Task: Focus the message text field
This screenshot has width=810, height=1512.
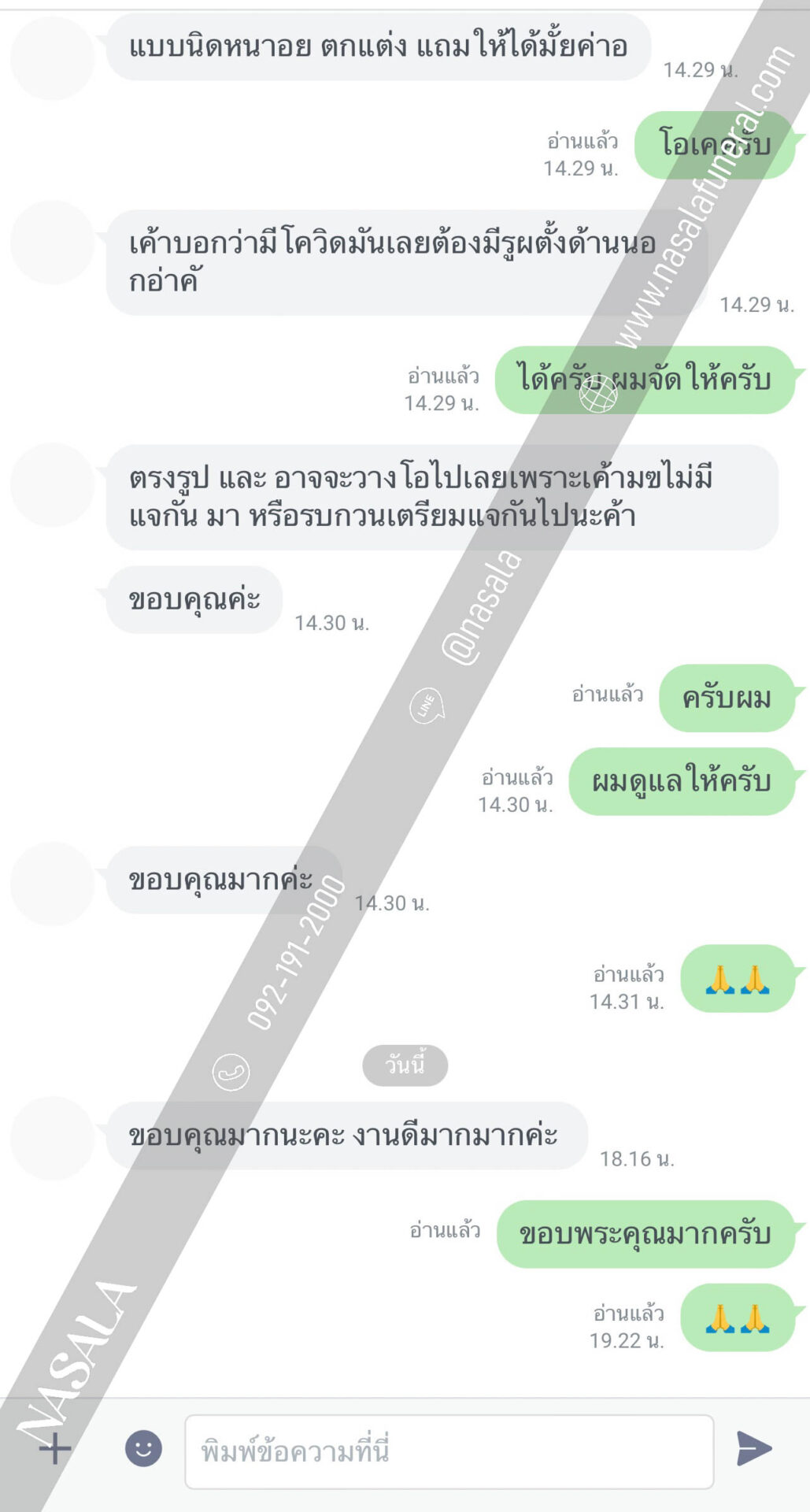Action: 449,1451
